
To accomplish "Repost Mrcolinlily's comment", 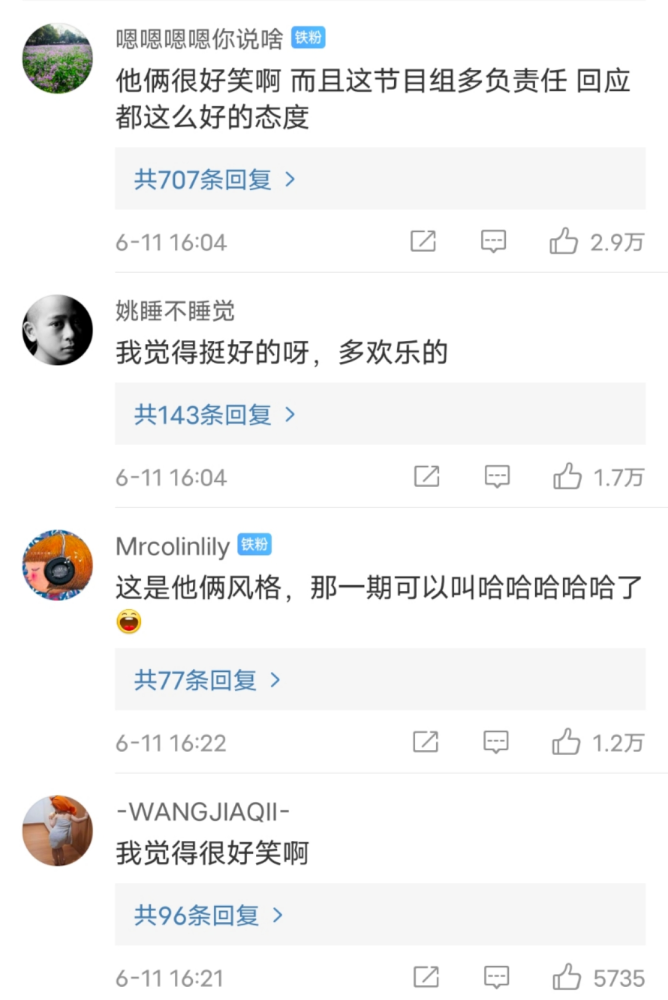I will click(x=426, y=742).
